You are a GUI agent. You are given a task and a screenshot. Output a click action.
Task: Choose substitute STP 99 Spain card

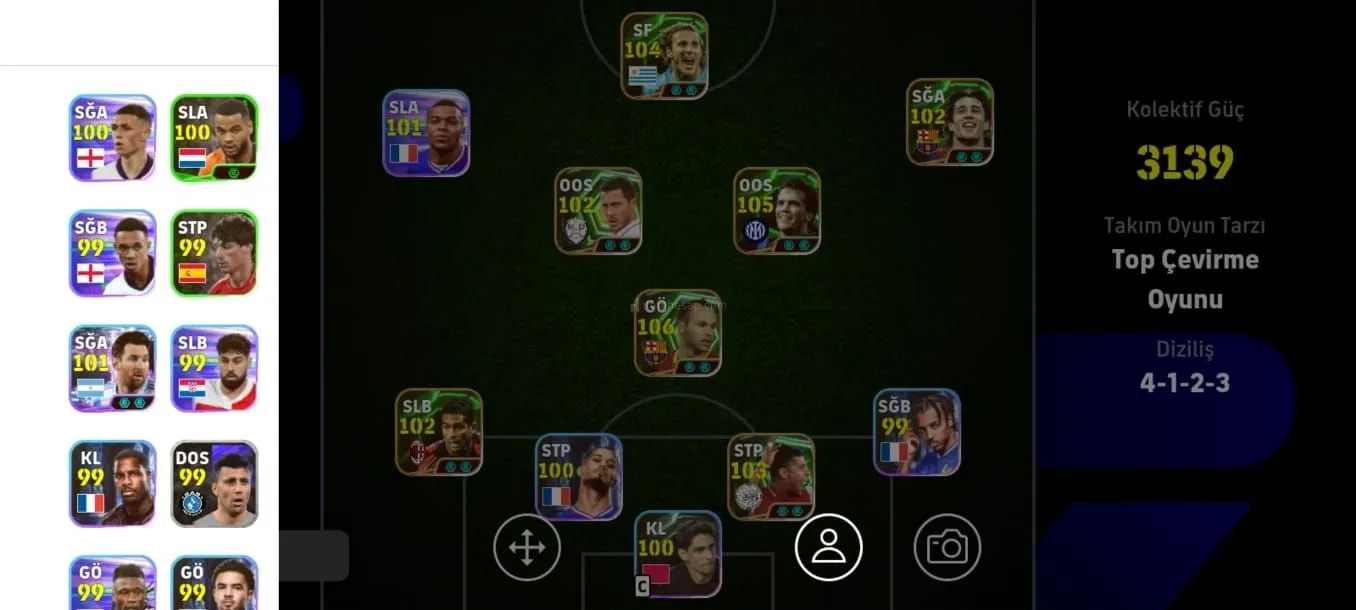coord(214,253)
